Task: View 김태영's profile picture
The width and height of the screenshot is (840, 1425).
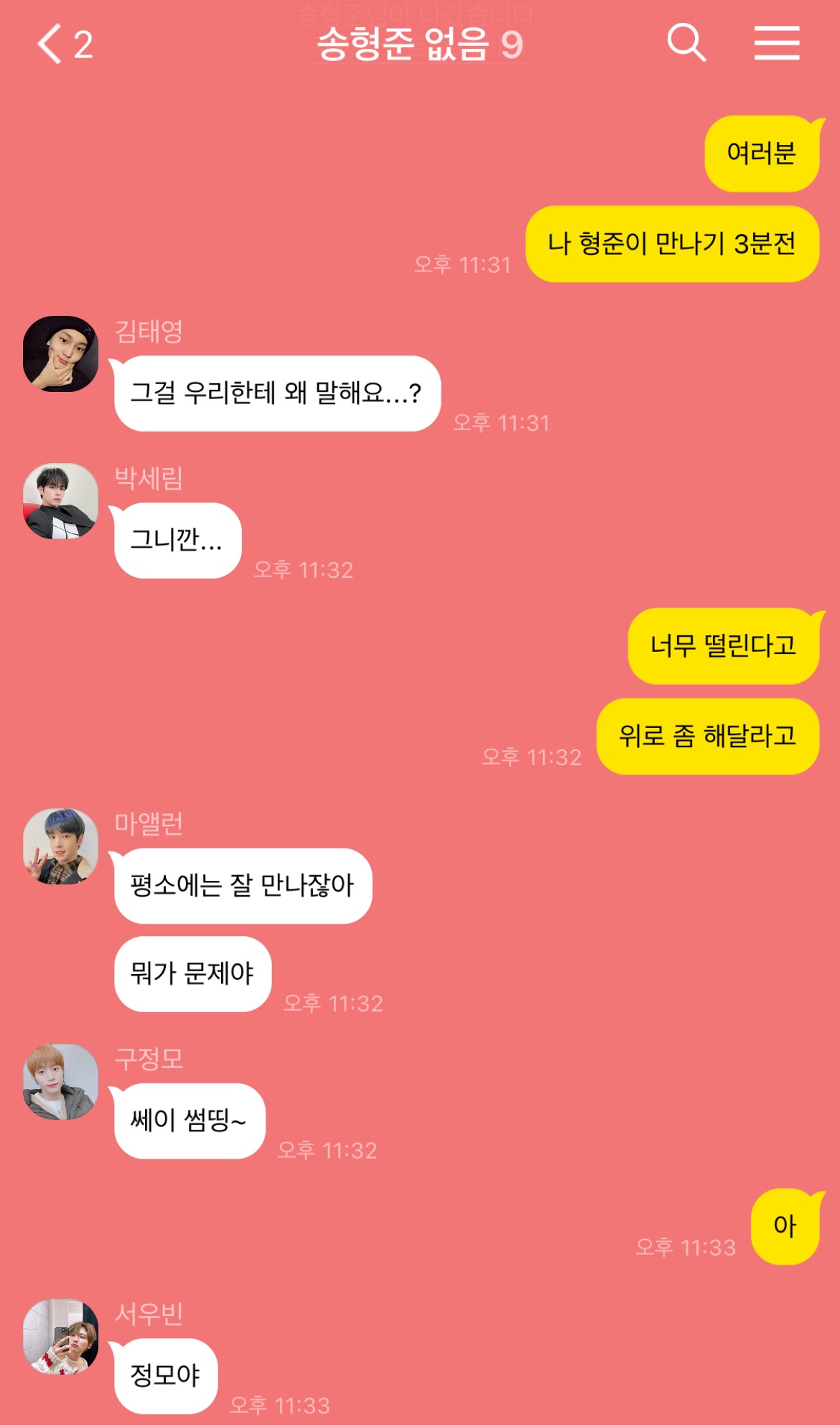Action: coord(61,354)
